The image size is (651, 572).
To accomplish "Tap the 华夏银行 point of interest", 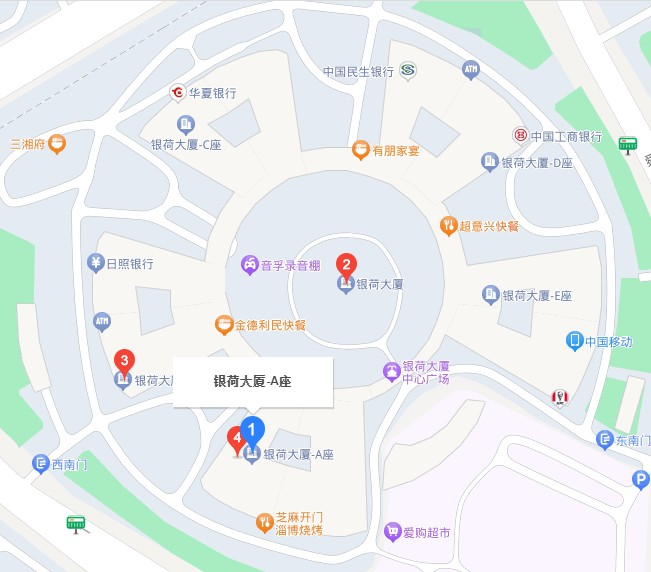I will click(178, 93).
